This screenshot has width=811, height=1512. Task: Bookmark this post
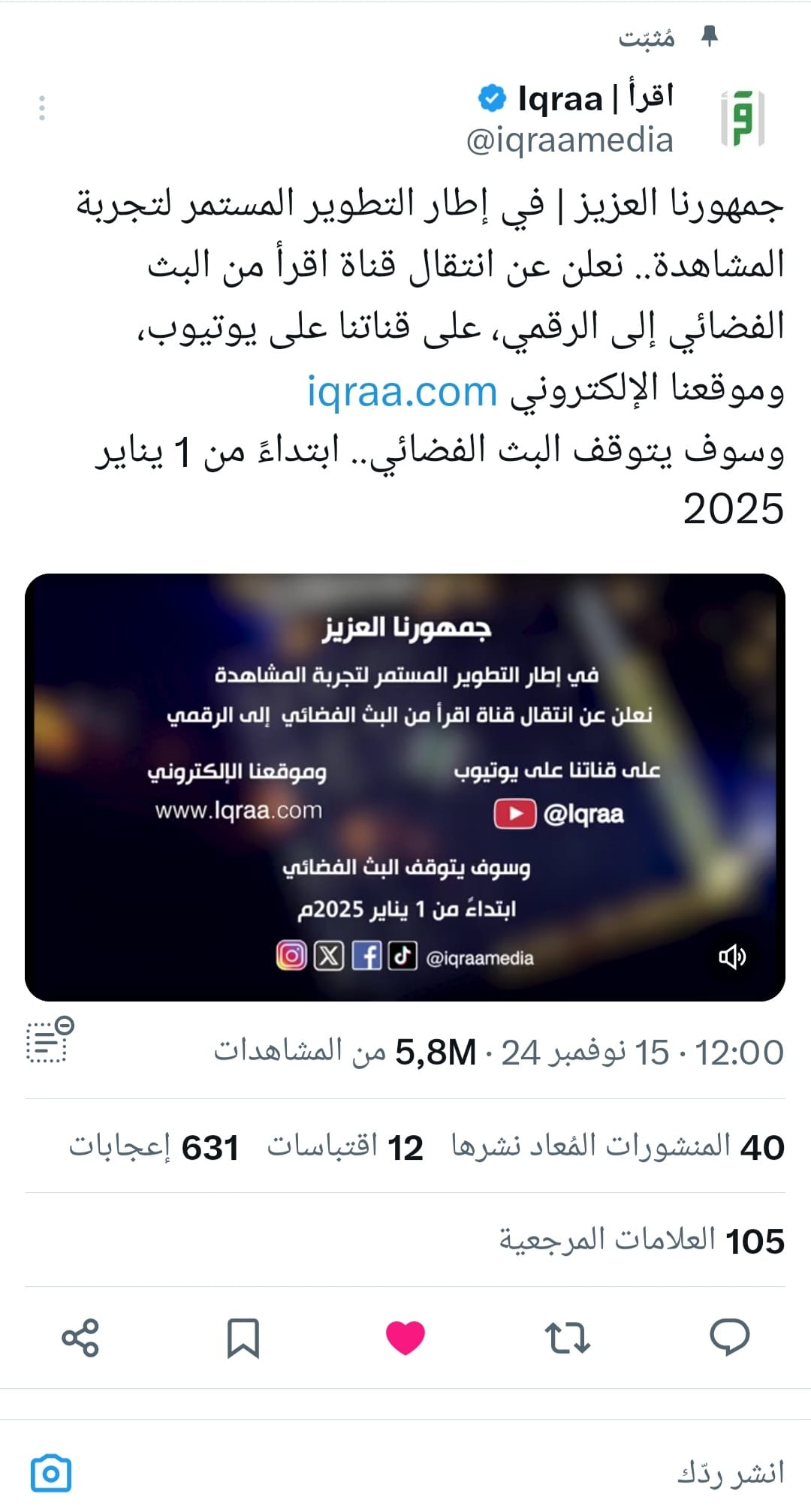point(243,1337)
